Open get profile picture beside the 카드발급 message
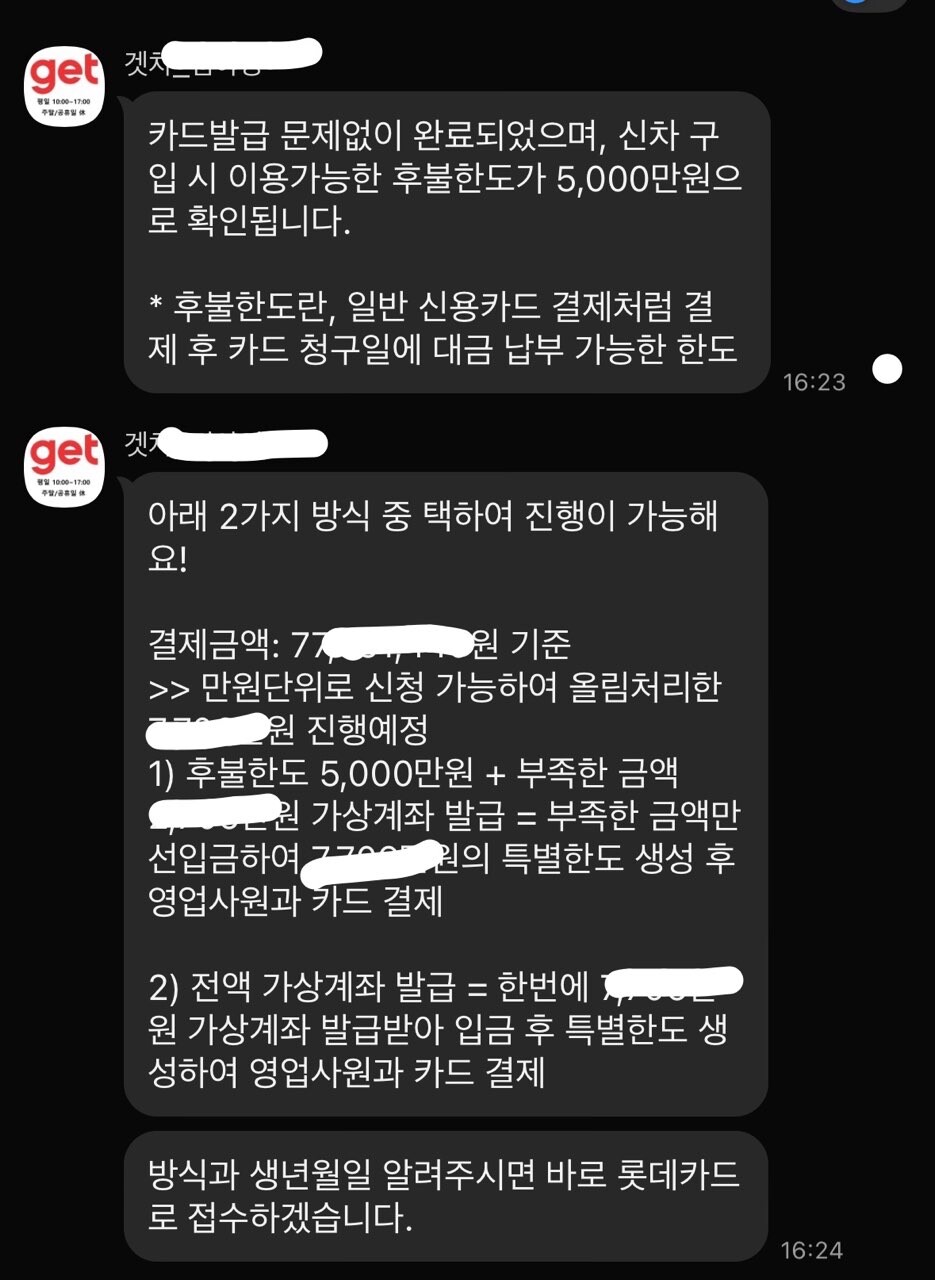 [64, 86]
